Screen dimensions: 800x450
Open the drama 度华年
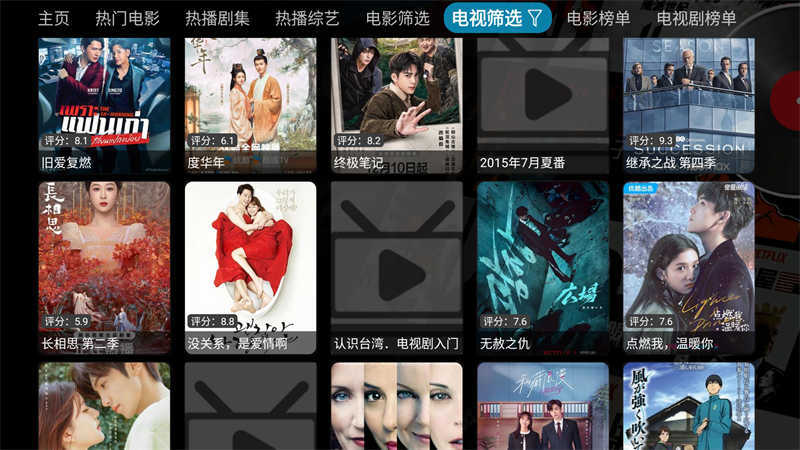click(250, 100)
